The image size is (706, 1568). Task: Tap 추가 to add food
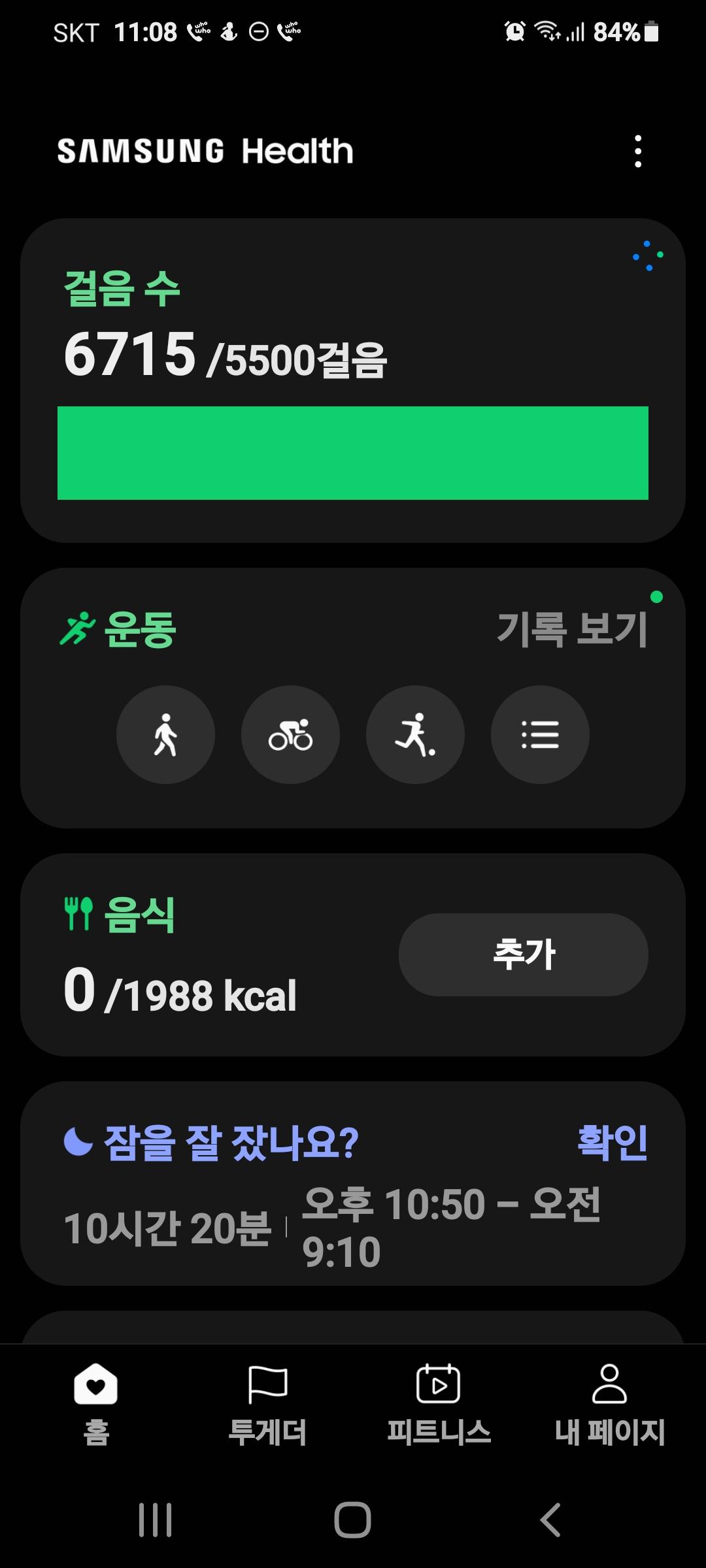[x=523, y=955]
